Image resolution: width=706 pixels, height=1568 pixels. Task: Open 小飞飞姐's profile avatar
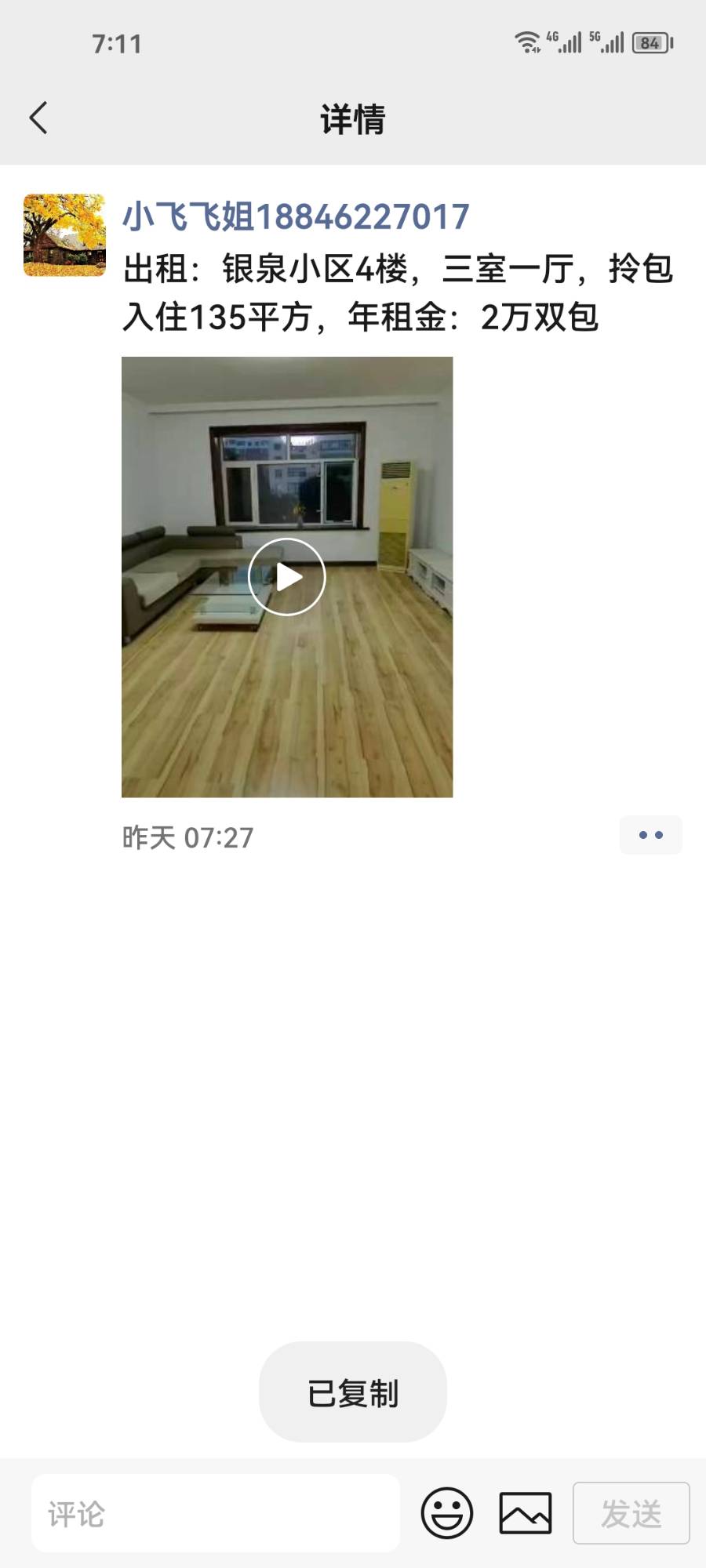(x=64, y=235)
